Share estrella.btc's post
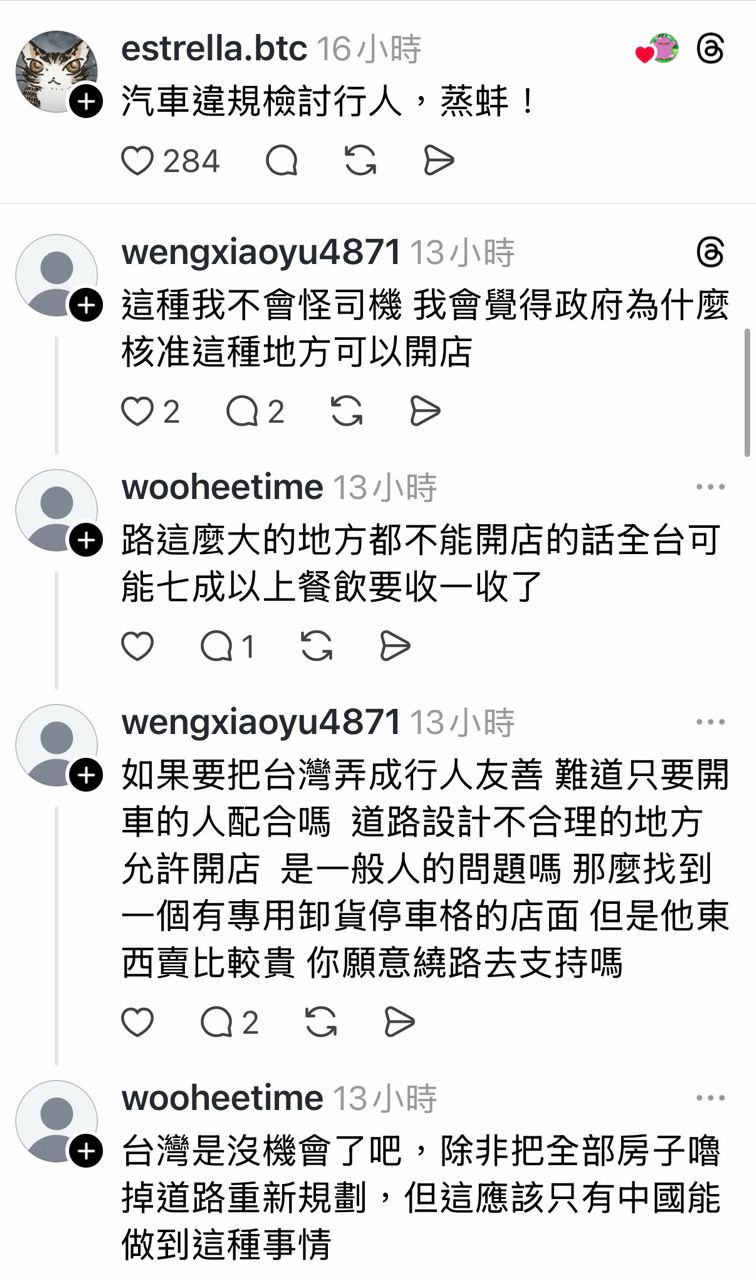The width and height of the screenshot is (756, 1280). 438,161
